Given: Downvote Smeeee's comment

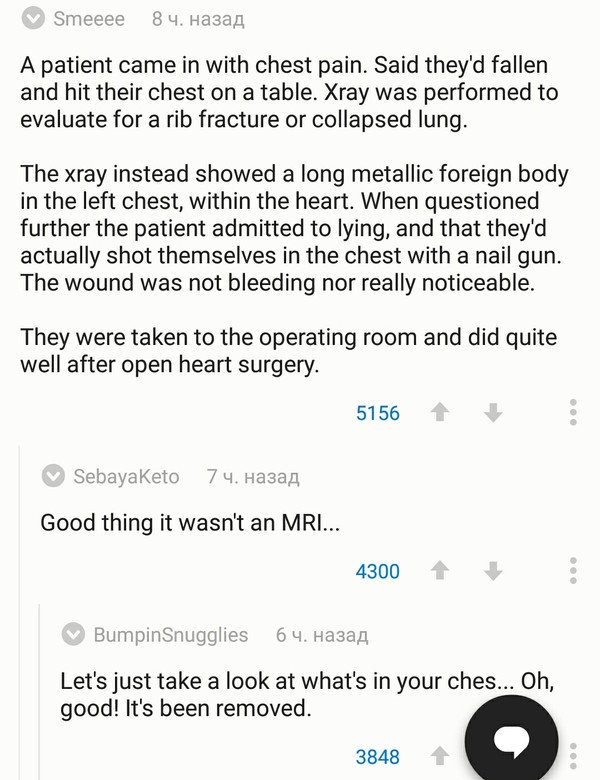Looking at the screenshot, I should click(x=493, y=412).
